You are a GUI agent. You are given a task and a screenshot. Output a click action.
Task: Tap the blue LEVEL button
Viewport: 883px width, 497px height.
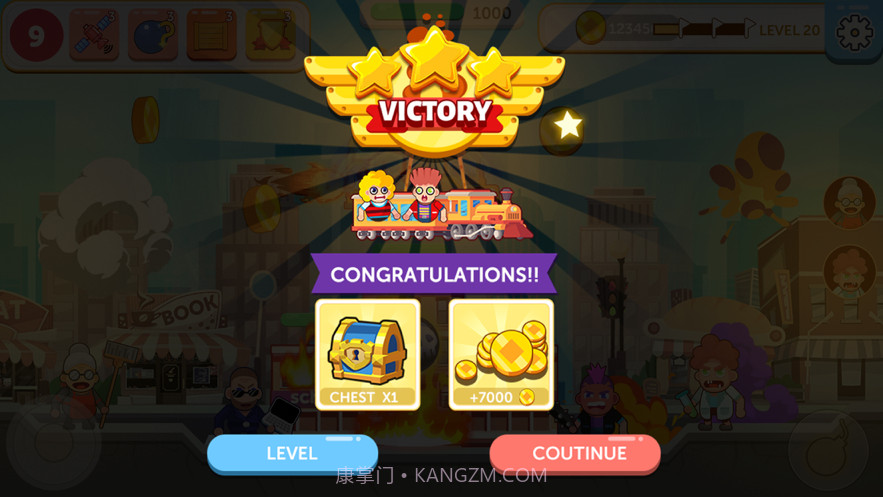pyautogui.click(x=292, y=453)
